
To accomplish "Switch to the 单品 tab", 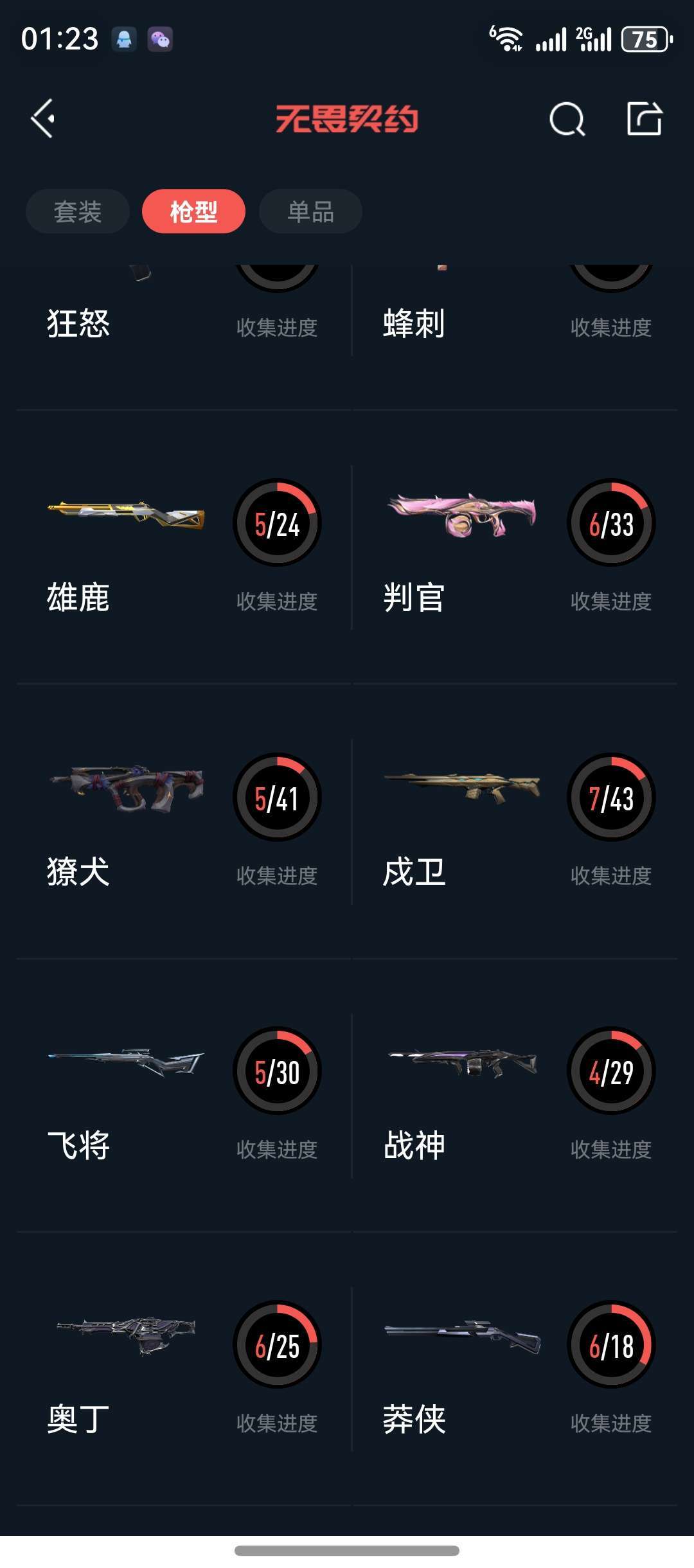I will tap(310, 211).
